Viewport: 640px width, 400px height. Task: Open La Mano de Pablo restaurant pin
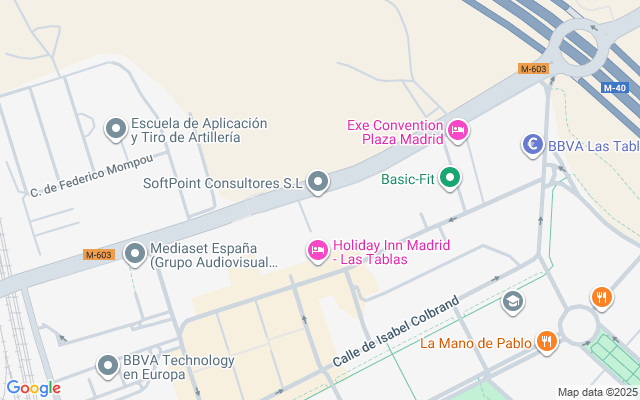(546, 341)
